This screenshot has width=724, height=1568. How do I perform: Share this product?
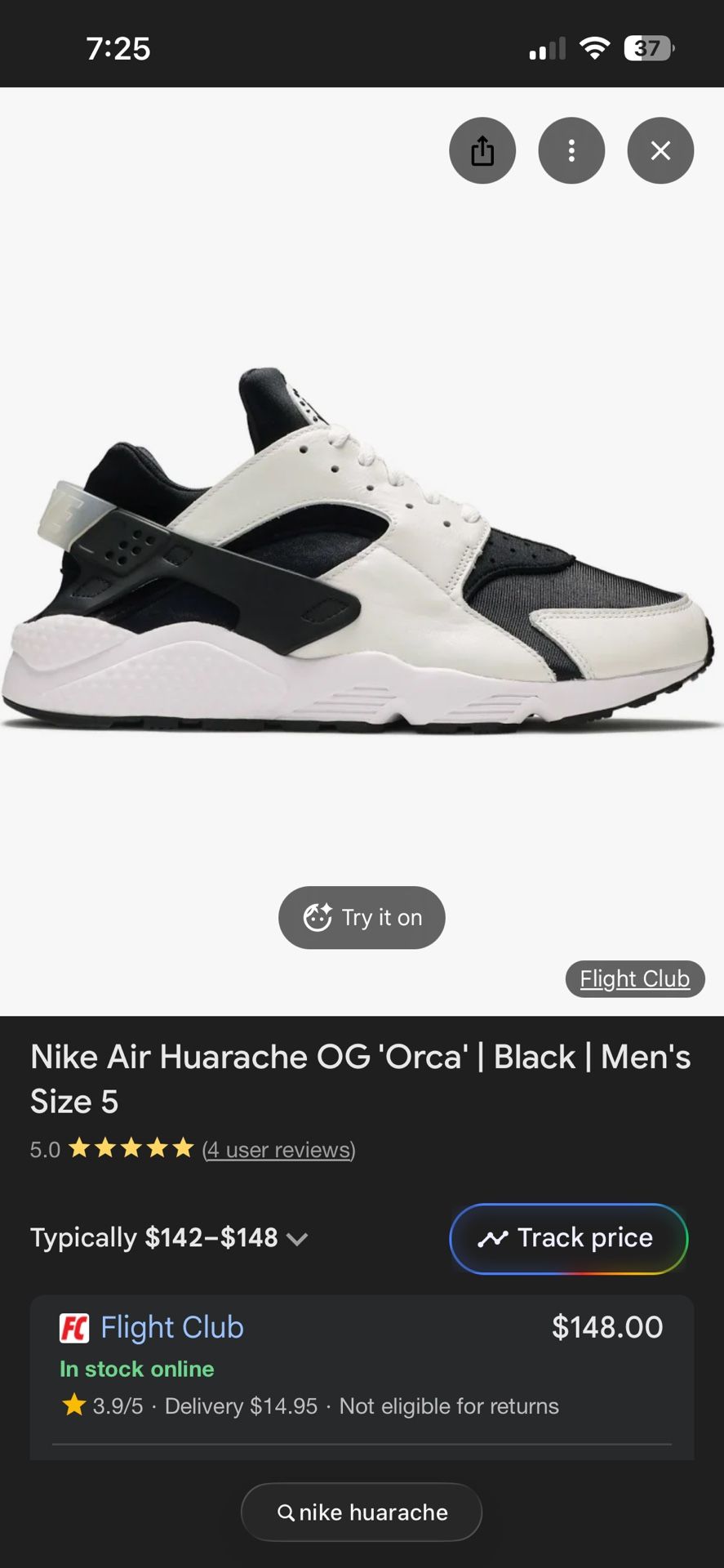[x=482, y=150]
